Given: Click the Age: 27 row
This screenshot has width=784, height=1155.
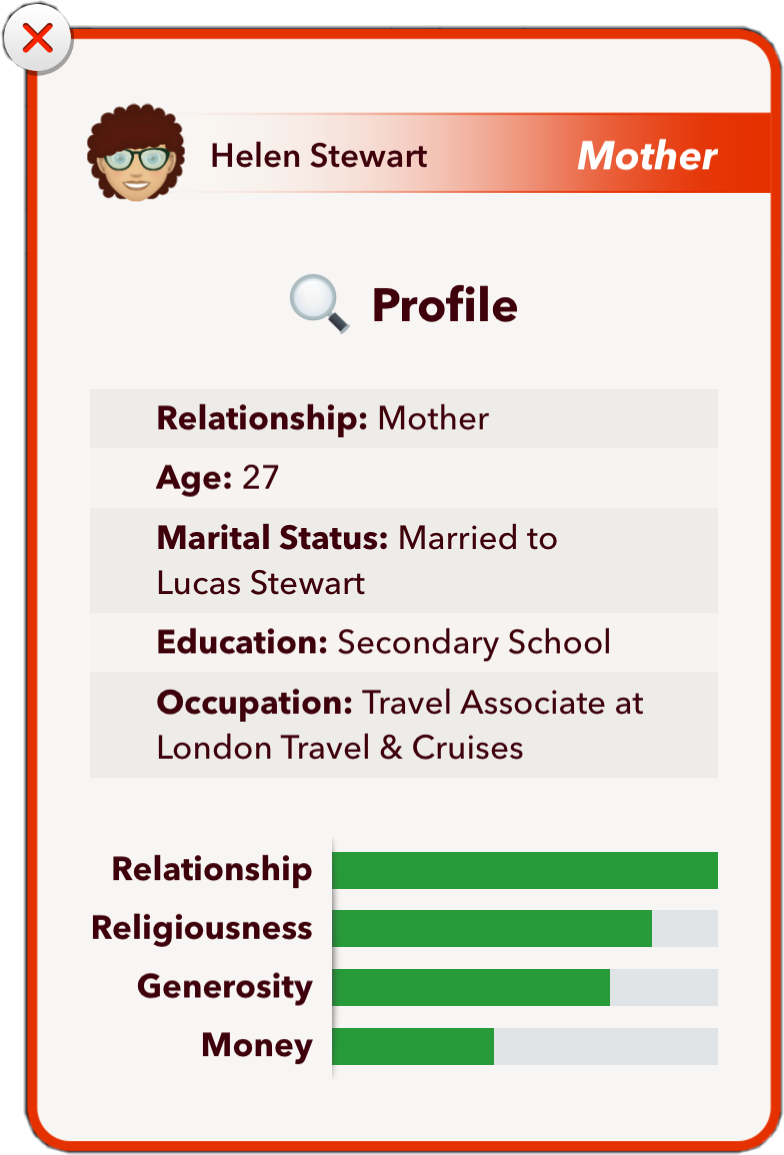Looking at the screenshot, I should [220, 478].
